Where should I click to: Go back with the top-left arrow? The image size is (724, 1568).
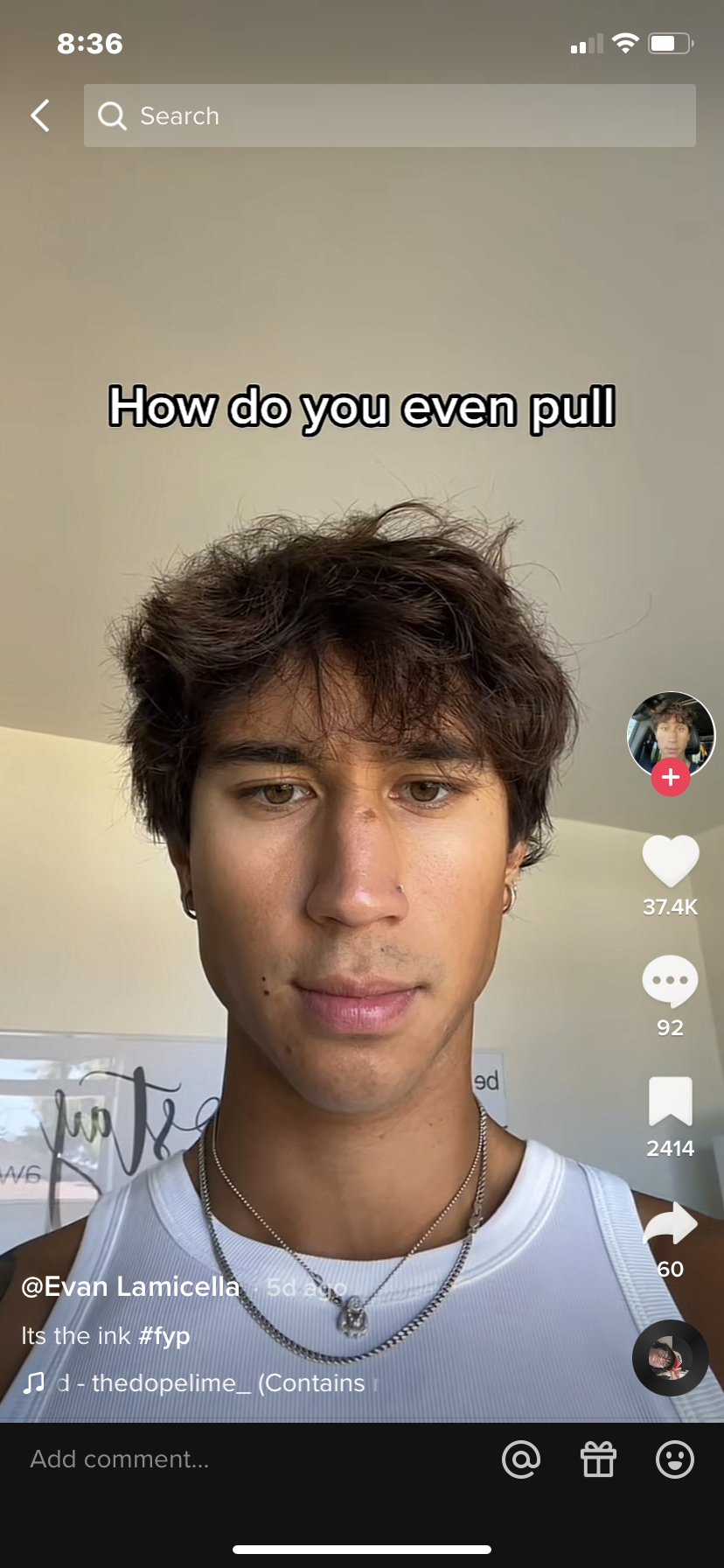(40, 115)
